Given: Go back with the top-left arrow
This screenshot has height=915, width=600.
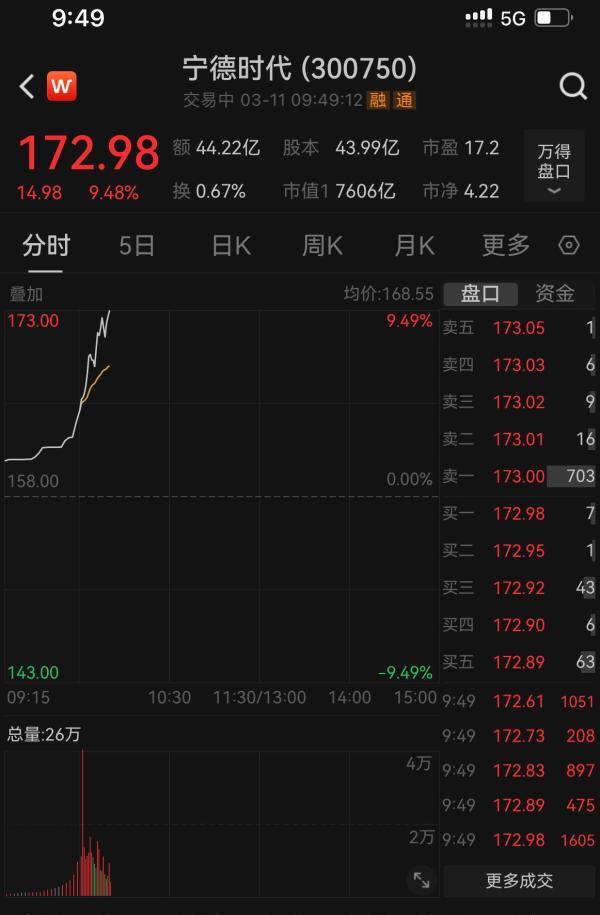Looking at the screenshot, I should tap(27, 86).
